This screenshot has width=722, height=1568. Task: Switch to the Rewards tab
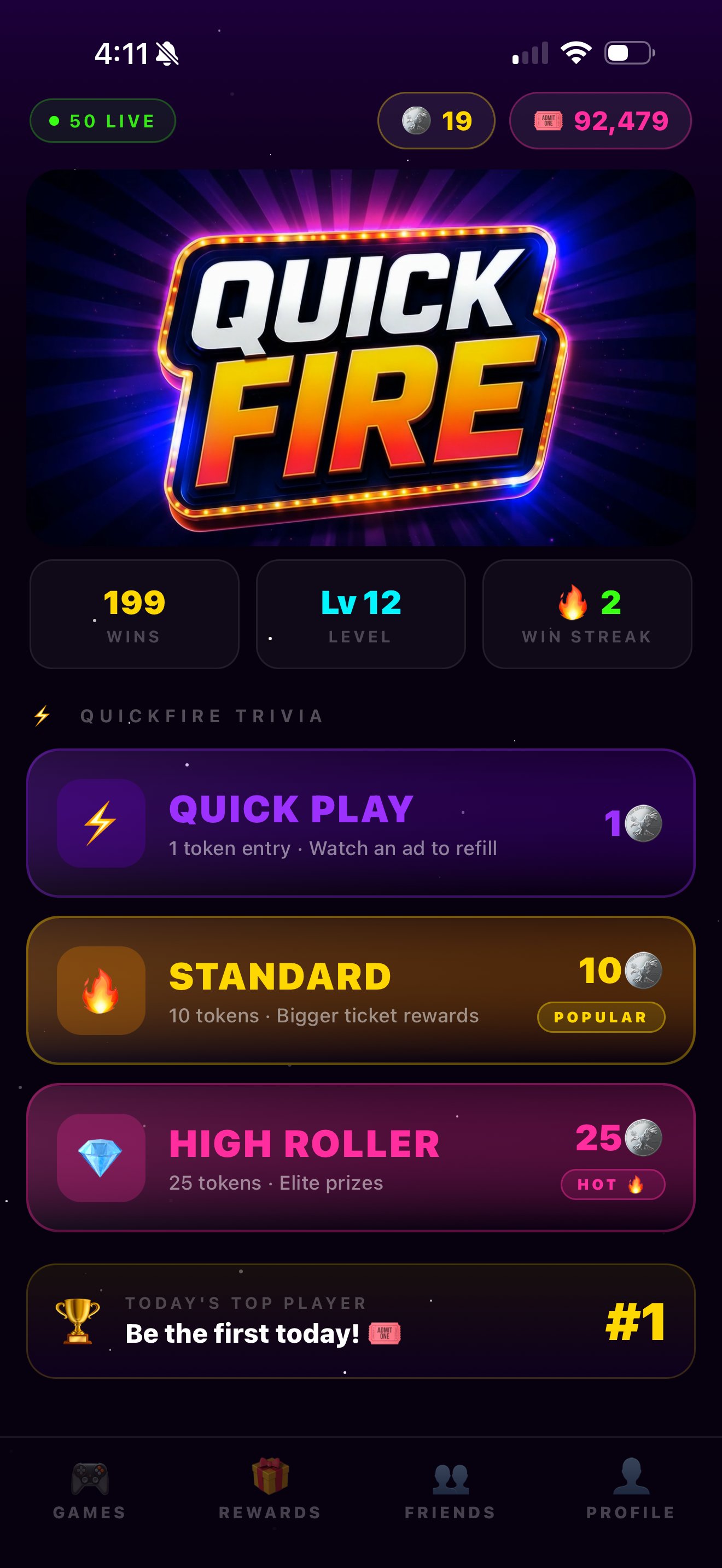[x=270, y=1489]
